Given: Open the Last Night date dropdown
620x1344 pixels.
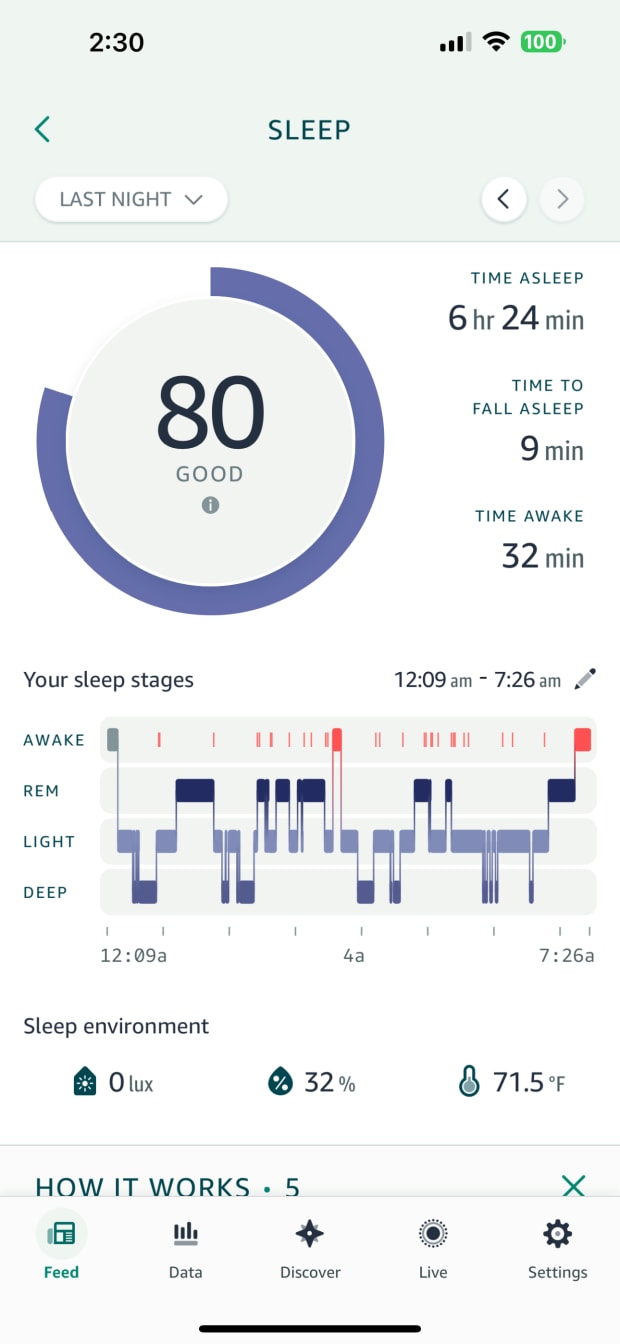Looking at the screenshot, I should click(x=131, y=199).
